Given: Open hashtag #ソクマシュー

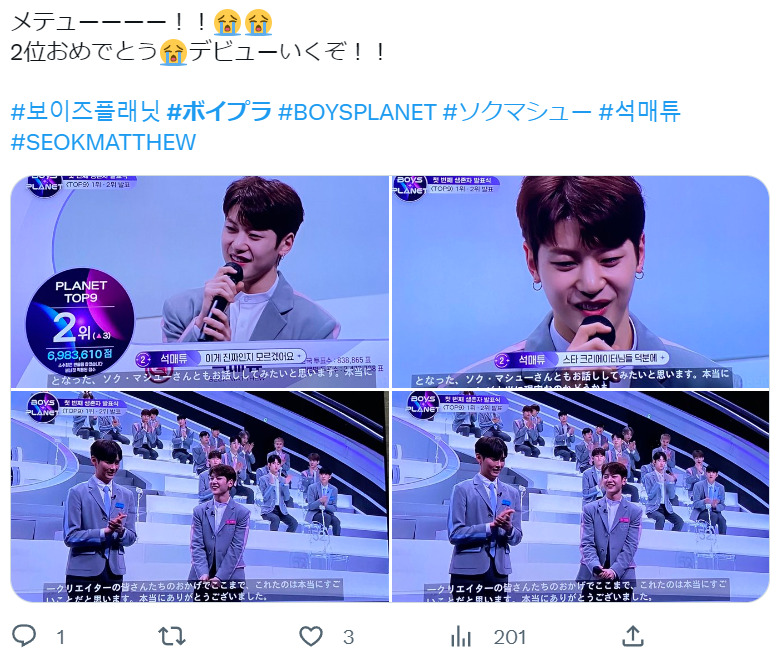Looking at the screenshot, I should click(517, 111).
